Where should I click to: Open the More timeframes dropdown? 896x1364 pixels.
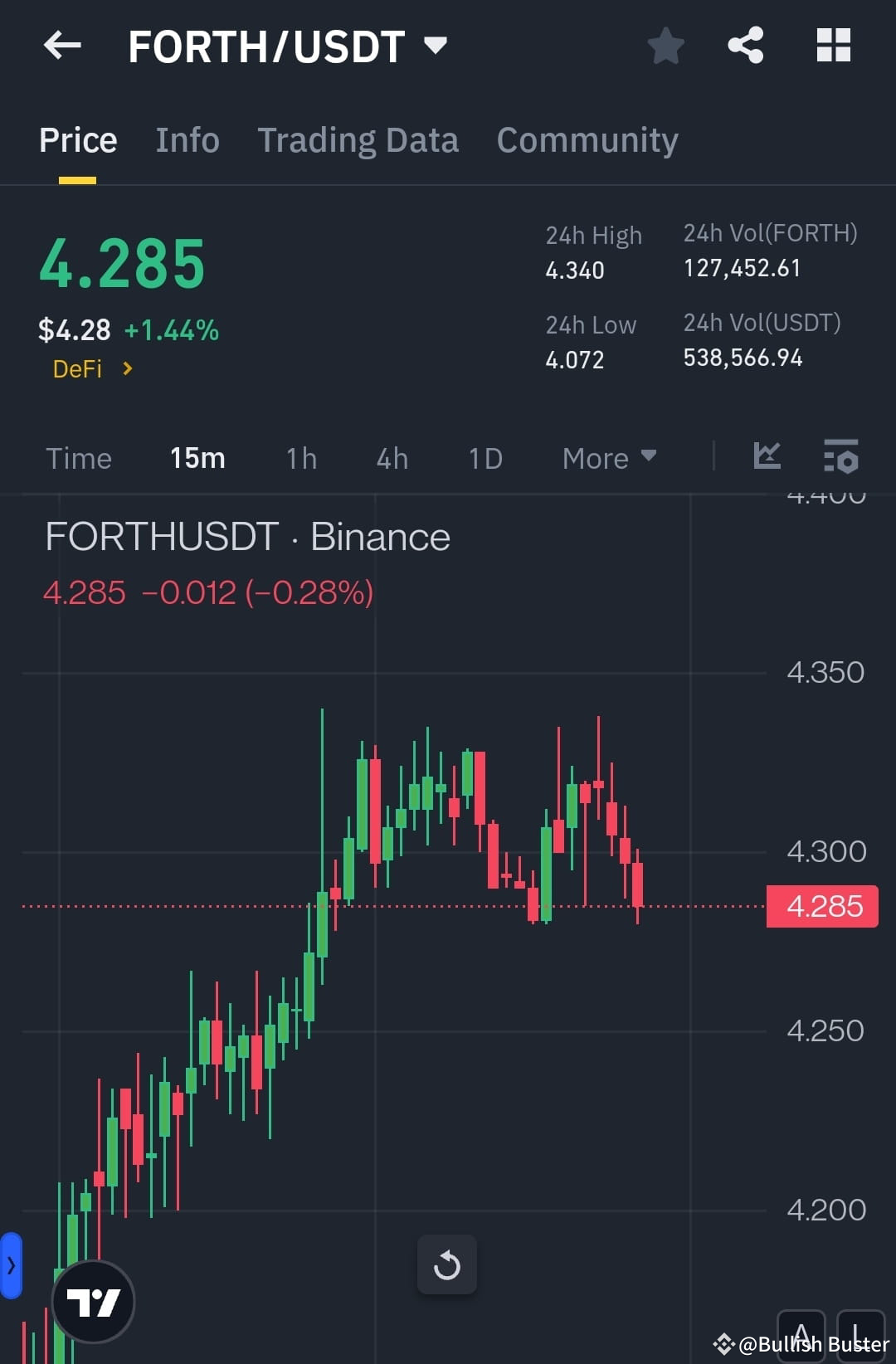point(608,458)
